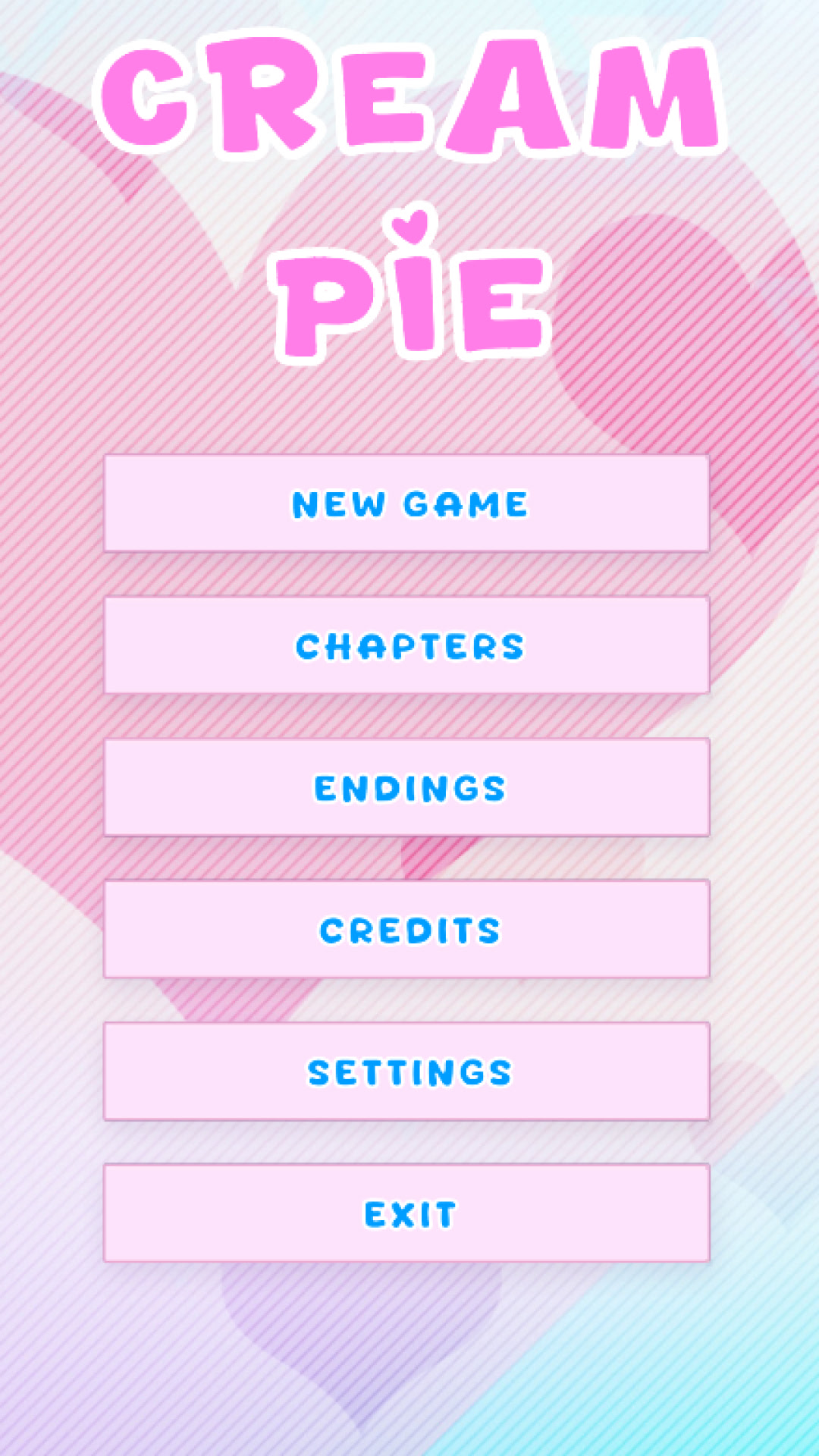View the Endings list
This screenshot has height=1456, width=819.
407,787
